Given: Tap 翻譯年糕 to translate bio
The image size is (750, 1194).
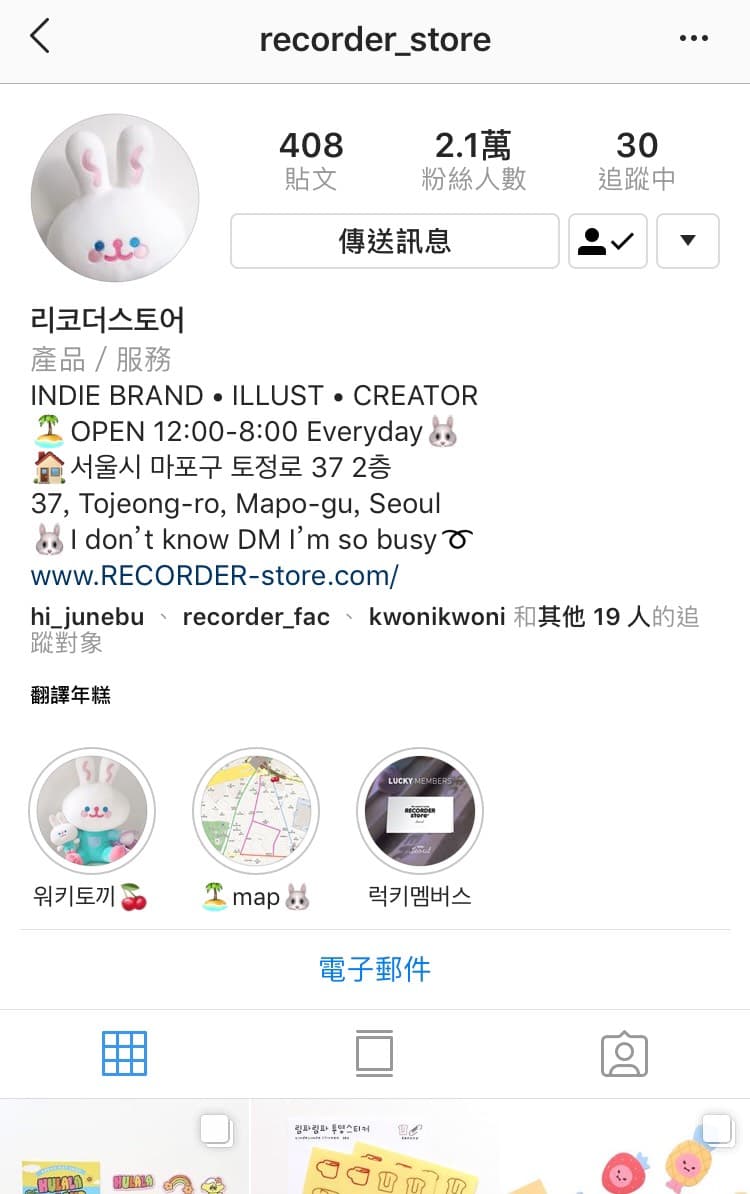Looking at the screenshot, I should click(71, 695).
